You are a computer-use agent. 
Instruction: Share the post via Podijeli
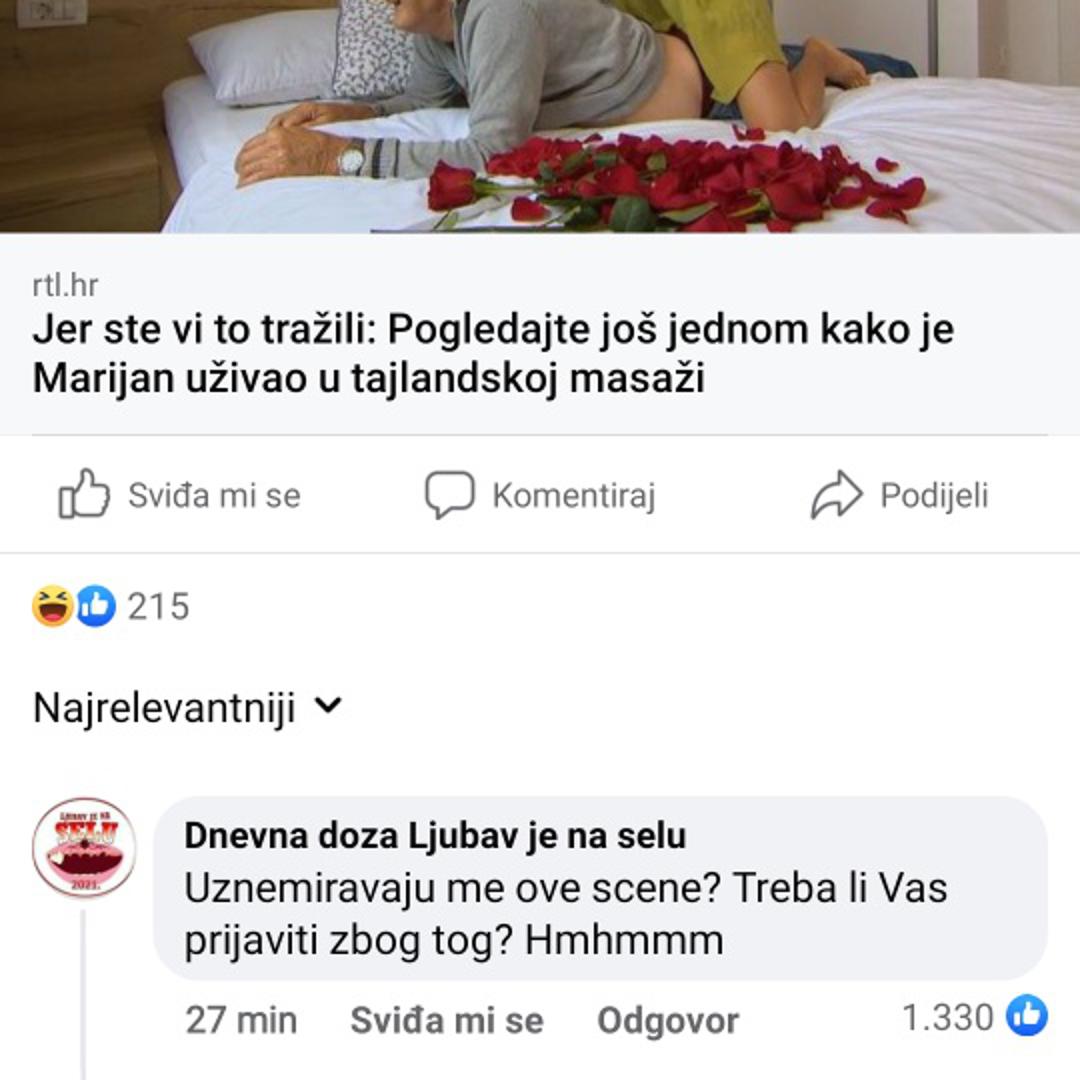(x=900, y=495)
